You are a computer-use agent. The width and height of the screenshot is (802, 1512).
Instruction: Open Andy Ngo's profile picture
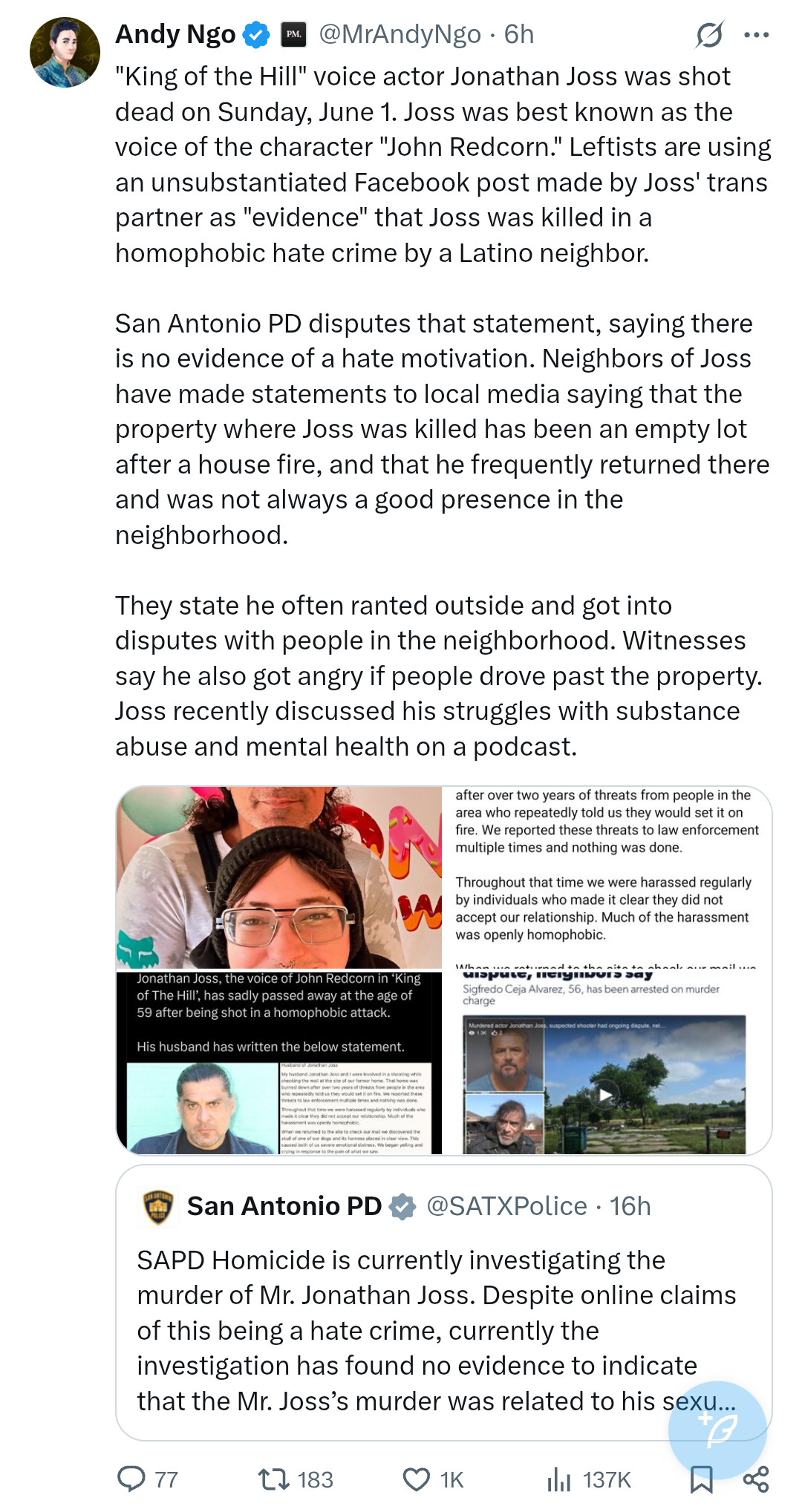pos(65,52)
